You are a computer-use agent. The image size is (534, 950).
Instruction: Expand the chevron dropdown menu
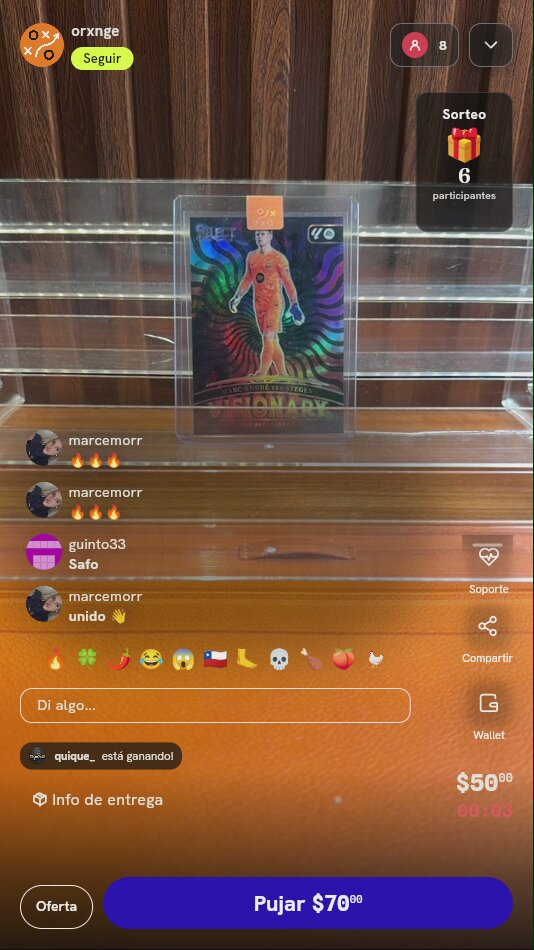pos(491,45)
